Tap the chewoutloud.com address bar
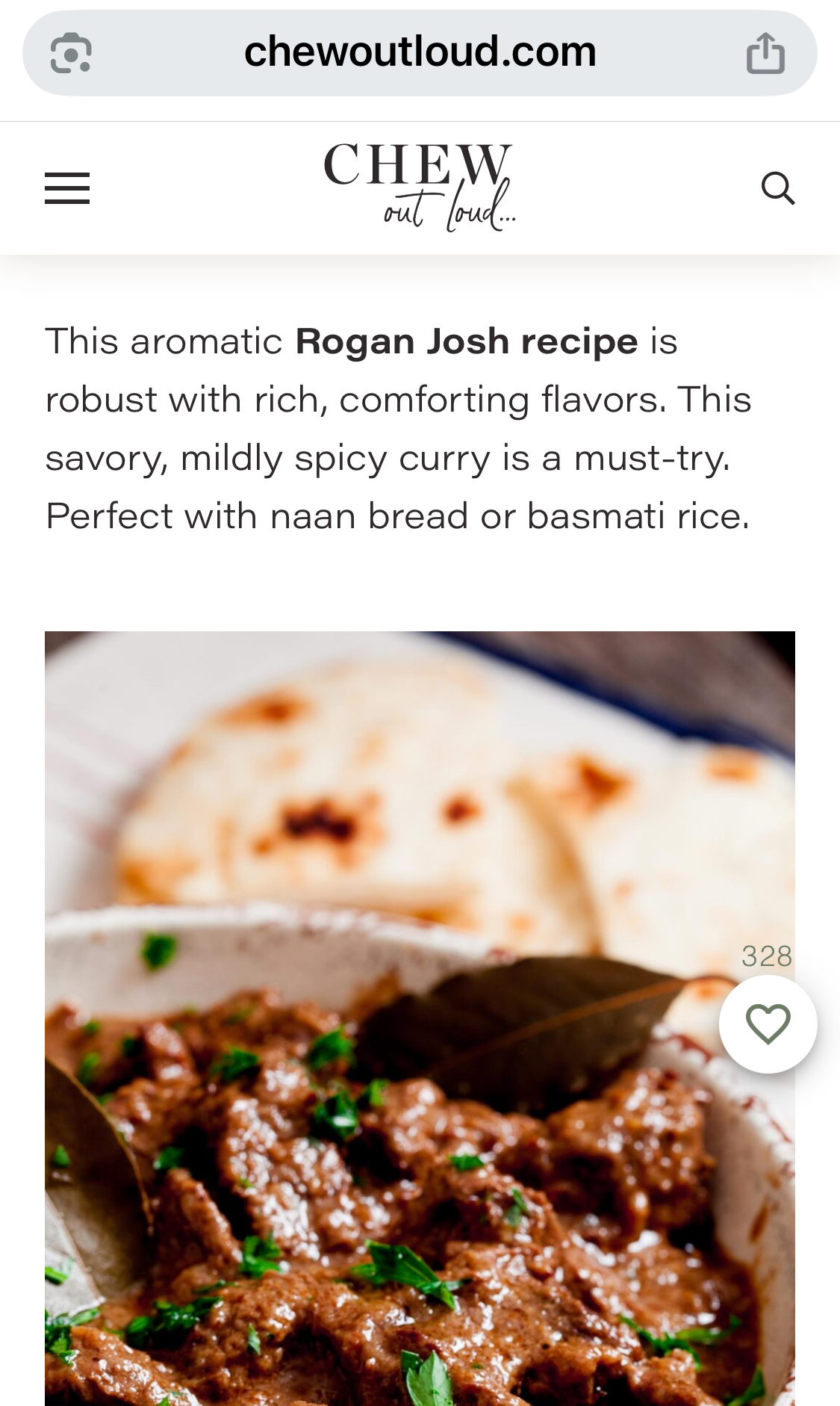Image resolution: width=840 pixels, height=1406 pixels. tap(420, 52)
